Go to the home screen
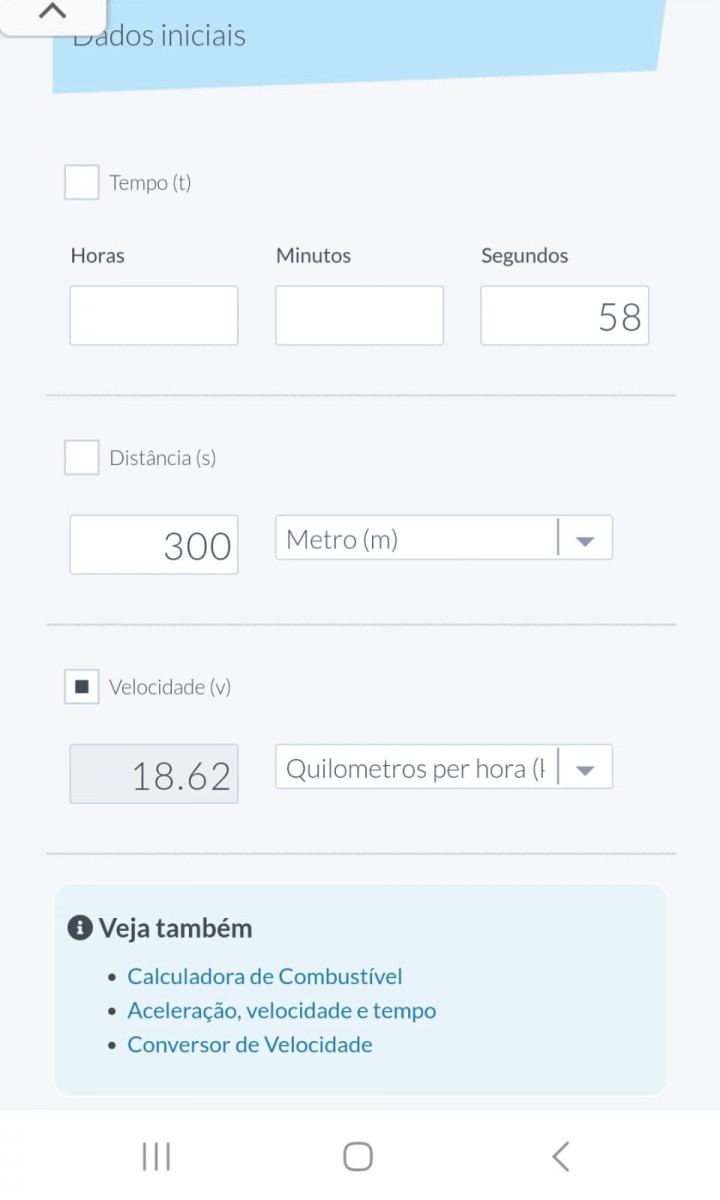This screenshot has width=720, height=1200. tap(358, 1157)
